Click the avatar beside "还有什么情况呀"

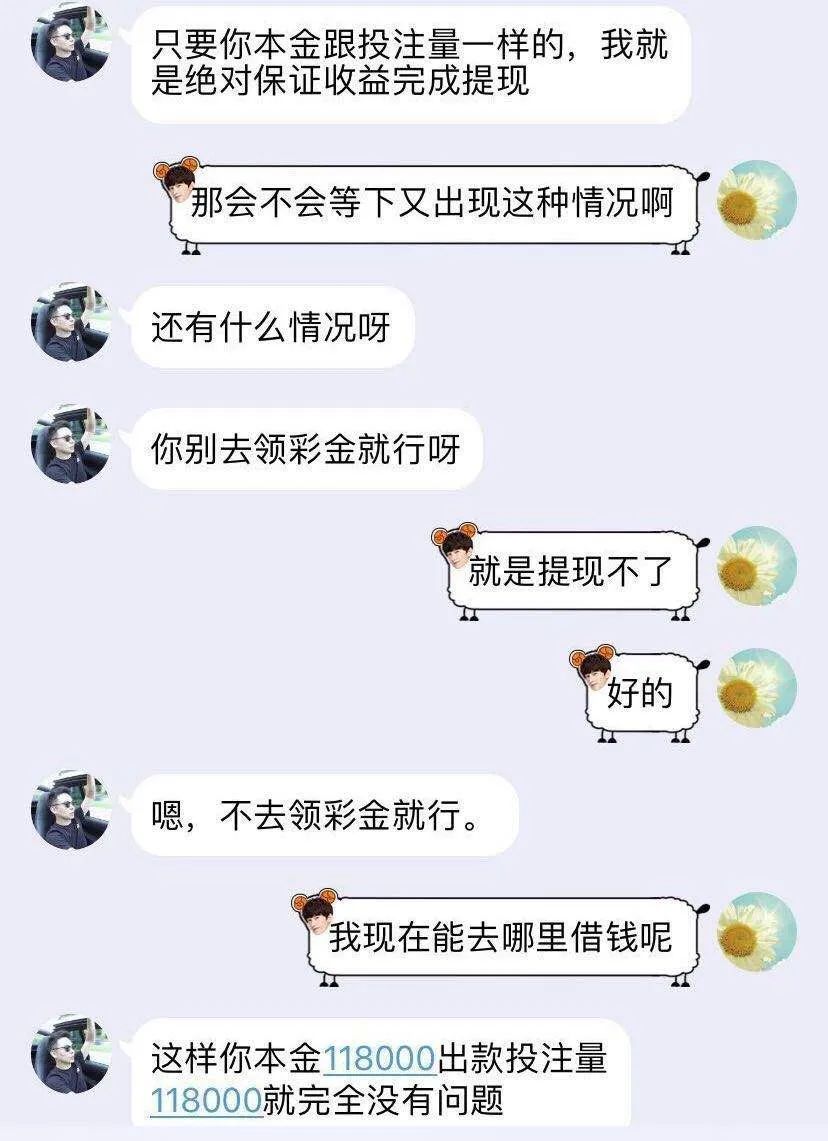[x=70, y=322]
